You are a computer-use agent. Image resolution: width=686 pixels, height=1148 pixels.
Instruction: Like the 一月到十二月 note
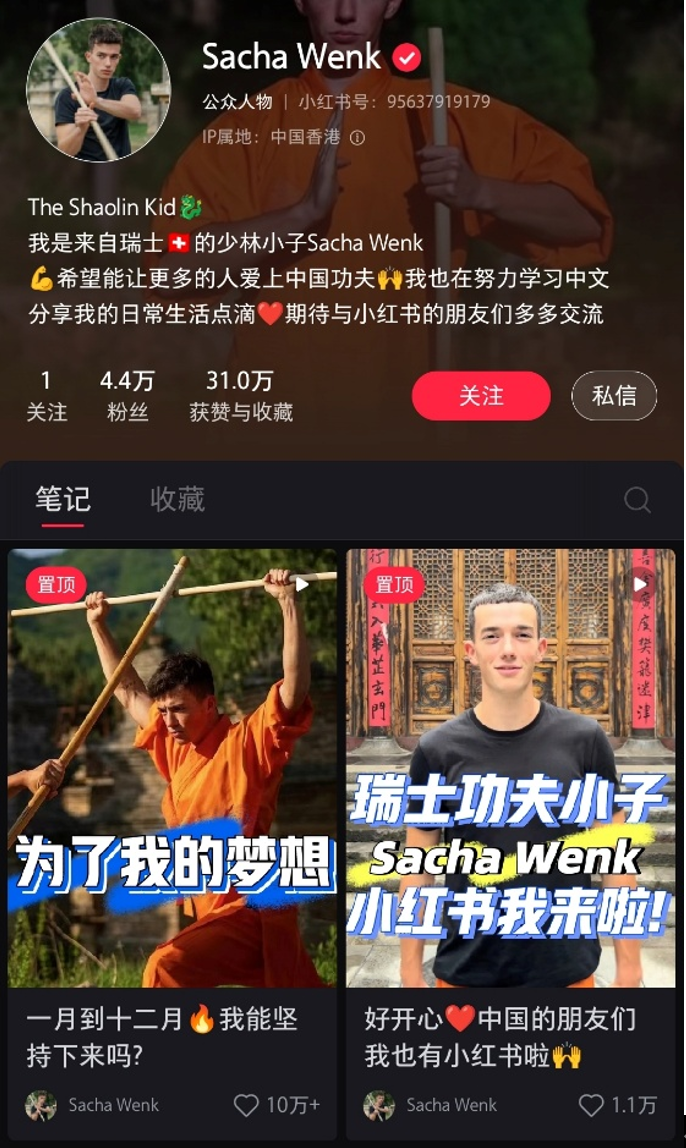[246, 1105]
